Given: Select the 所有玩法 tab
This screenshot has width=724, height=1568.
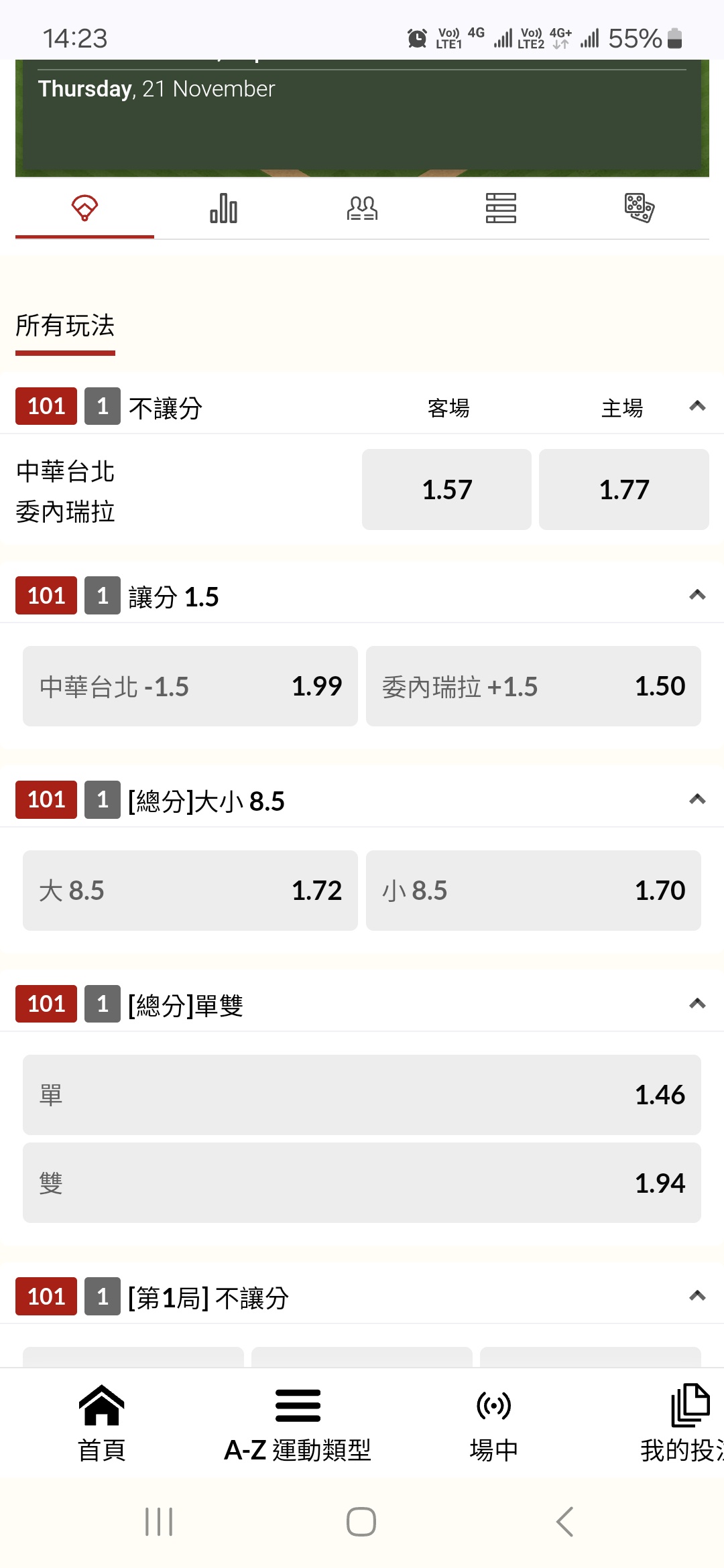Looking at the screenshot, I should pos(65,326).
